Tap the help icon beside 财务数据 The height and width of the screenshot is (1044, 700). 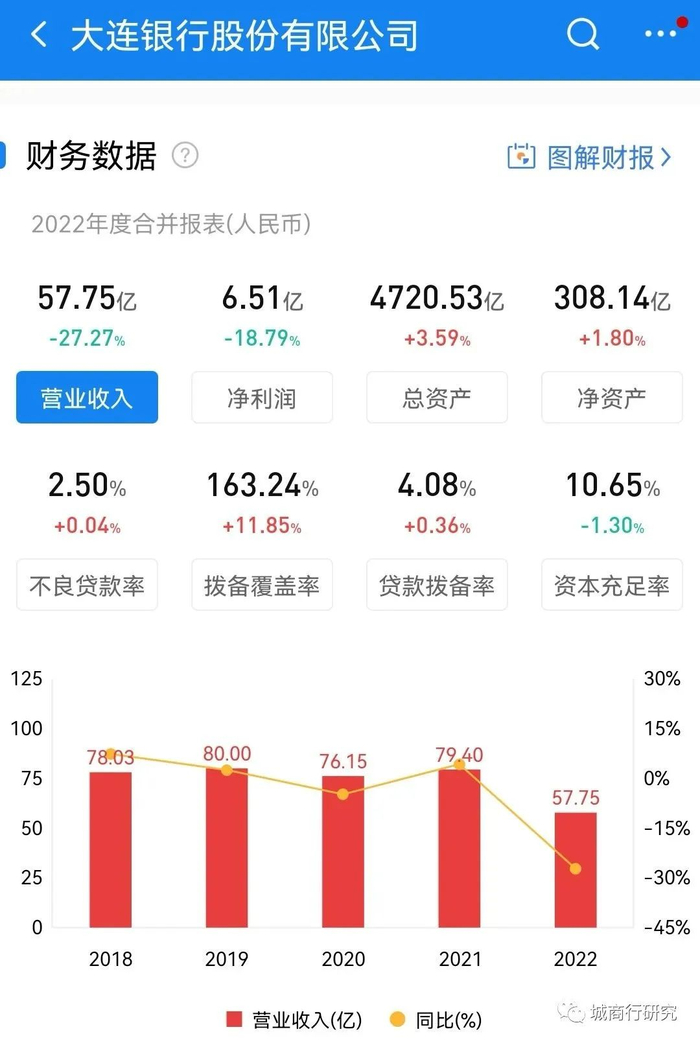coord(185,156)
